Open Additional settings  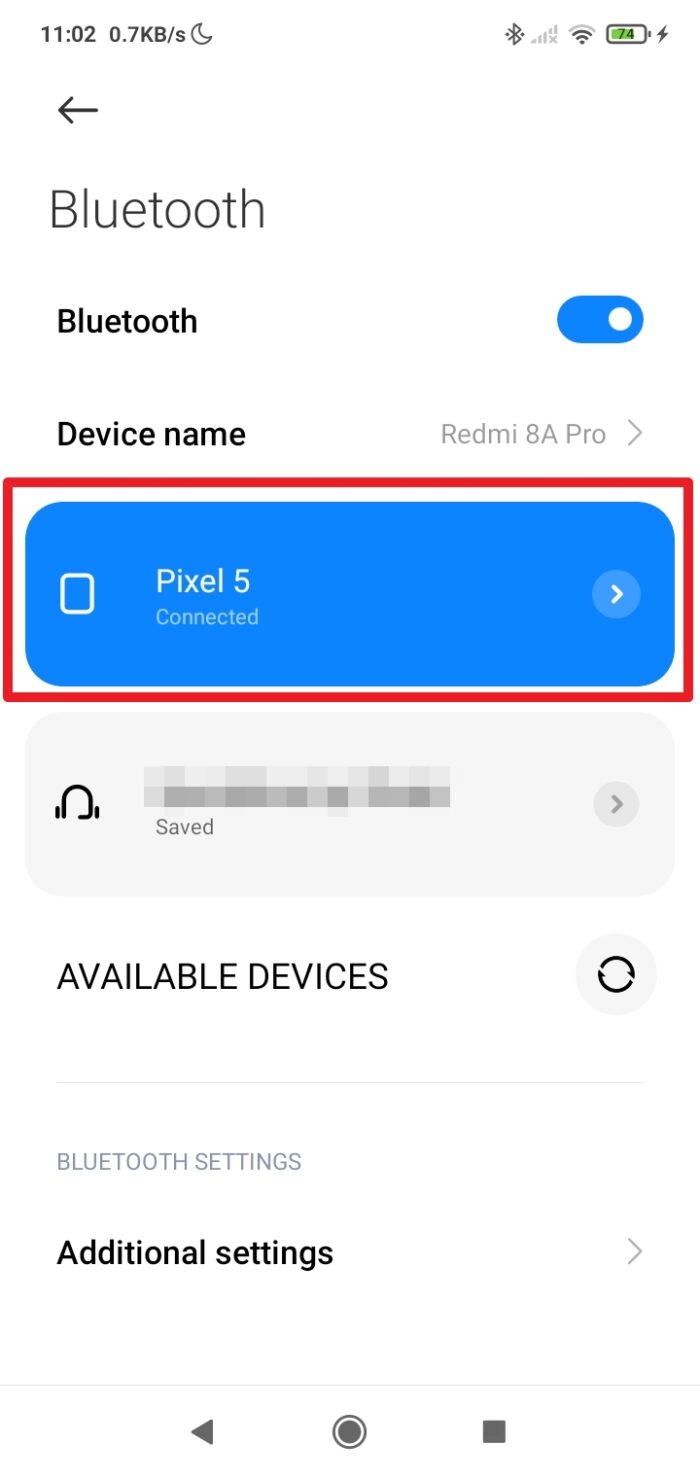350,1252
